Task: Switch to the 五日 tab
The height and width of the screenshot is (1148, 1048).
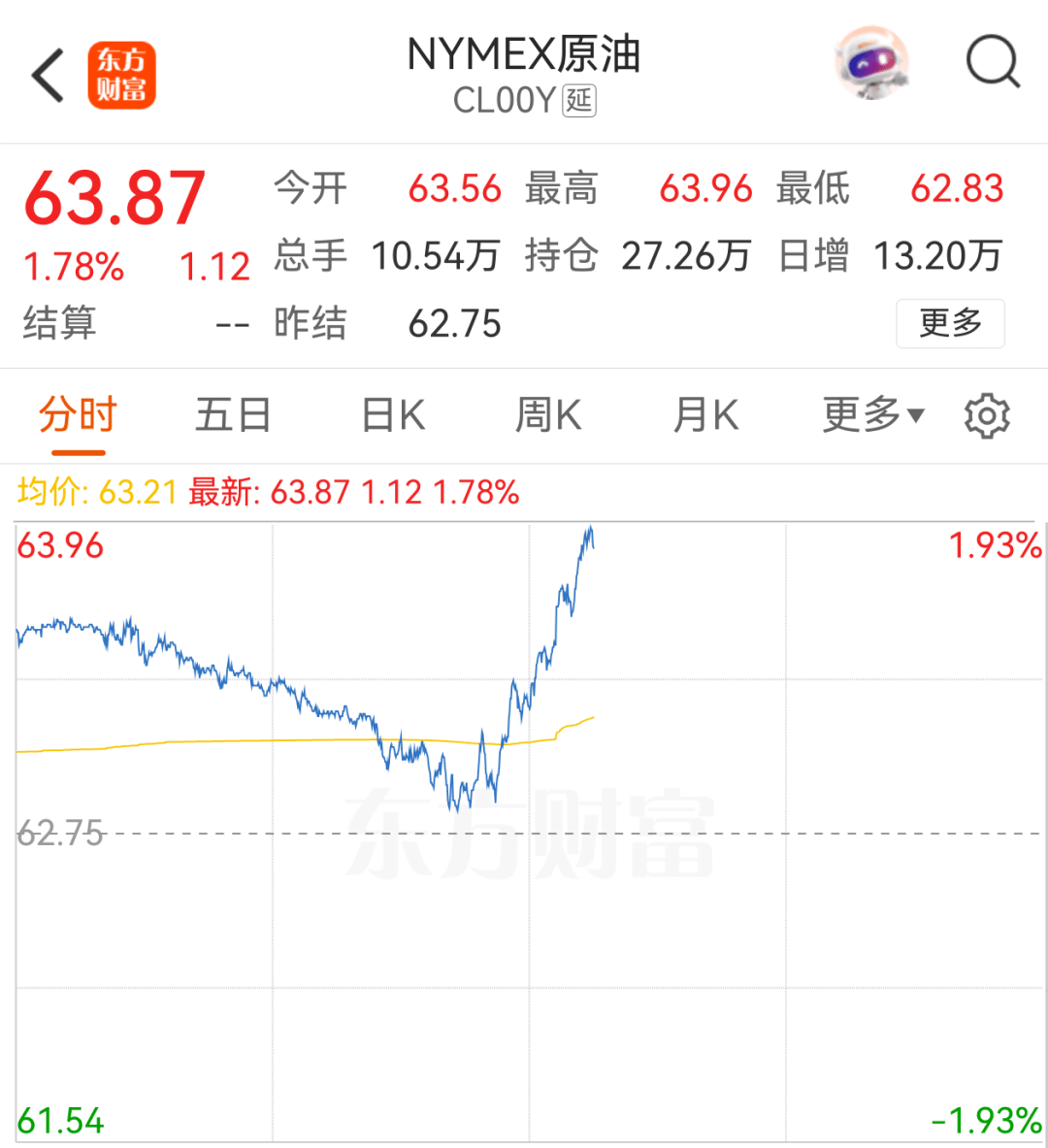Action: coord(233,415)
